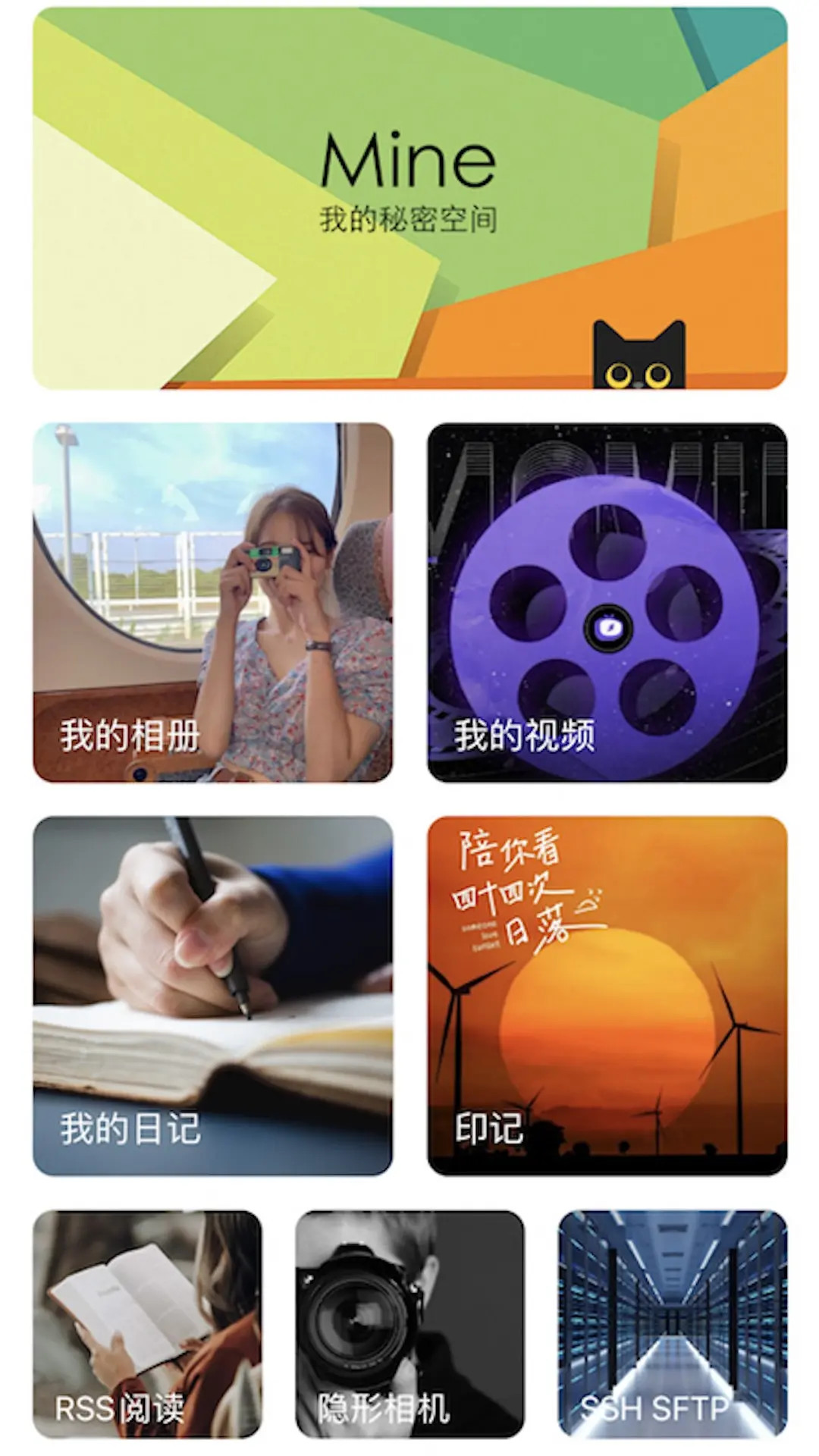
Task: Launch the RSS 阅读 reader
Action: coord(144,1319)
